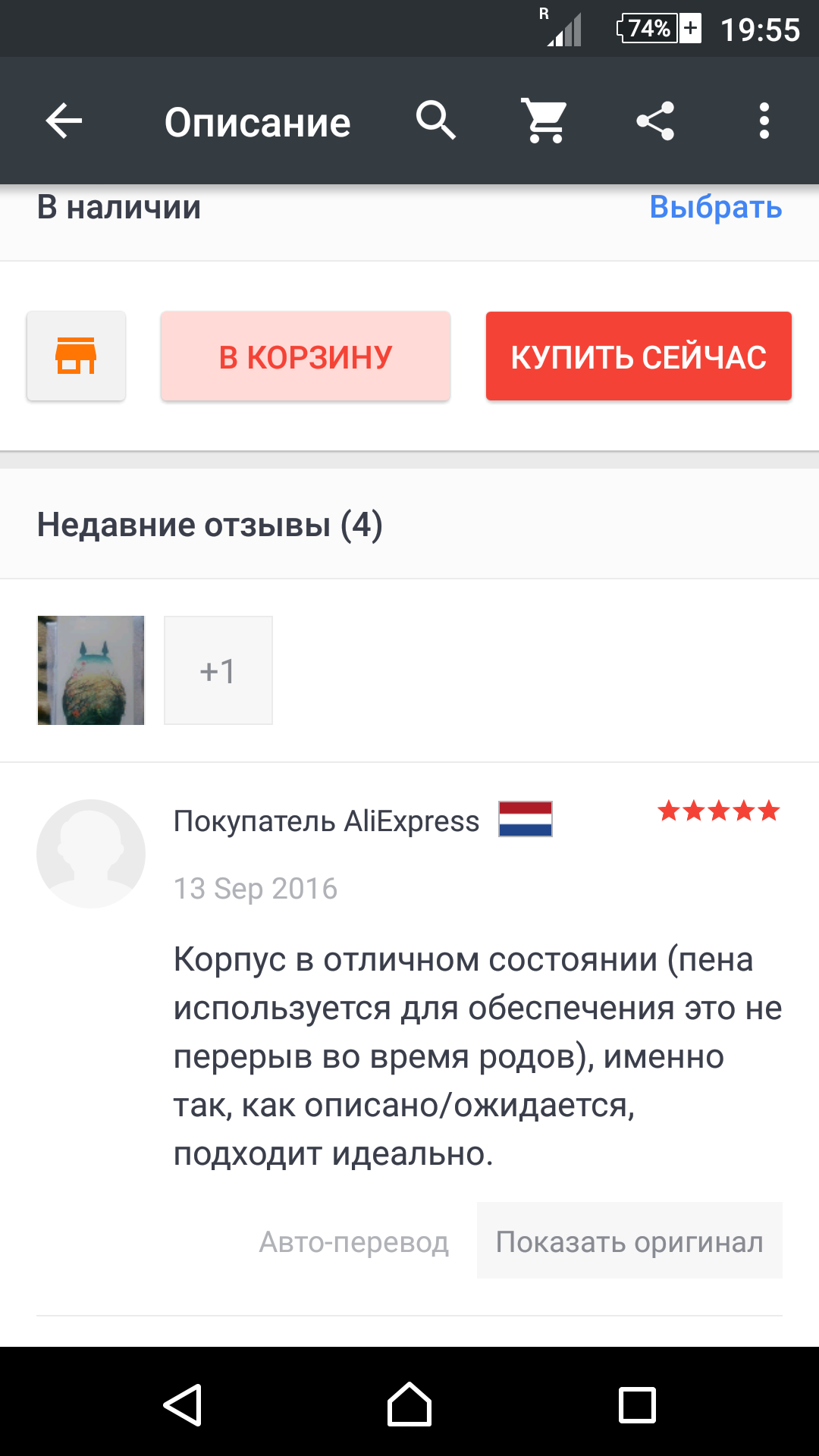The height and width of the screenshot is (1456, 819).
Task: Add the item via В КОРЗИНУ
Action: 306,356
